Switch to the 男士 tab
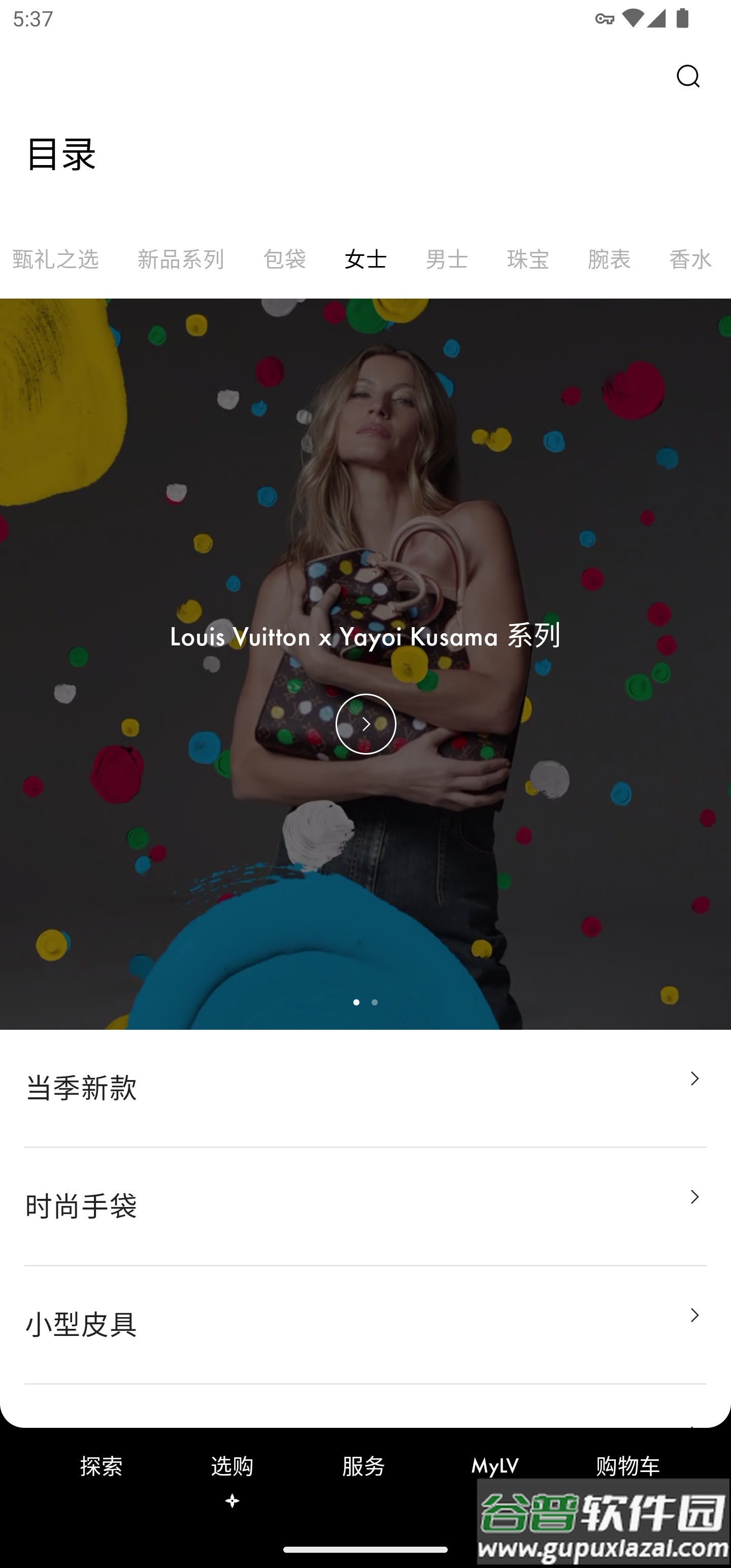The height and width of the screenshot is (1568, 731). pyautogui.click(x=446, y=259)
